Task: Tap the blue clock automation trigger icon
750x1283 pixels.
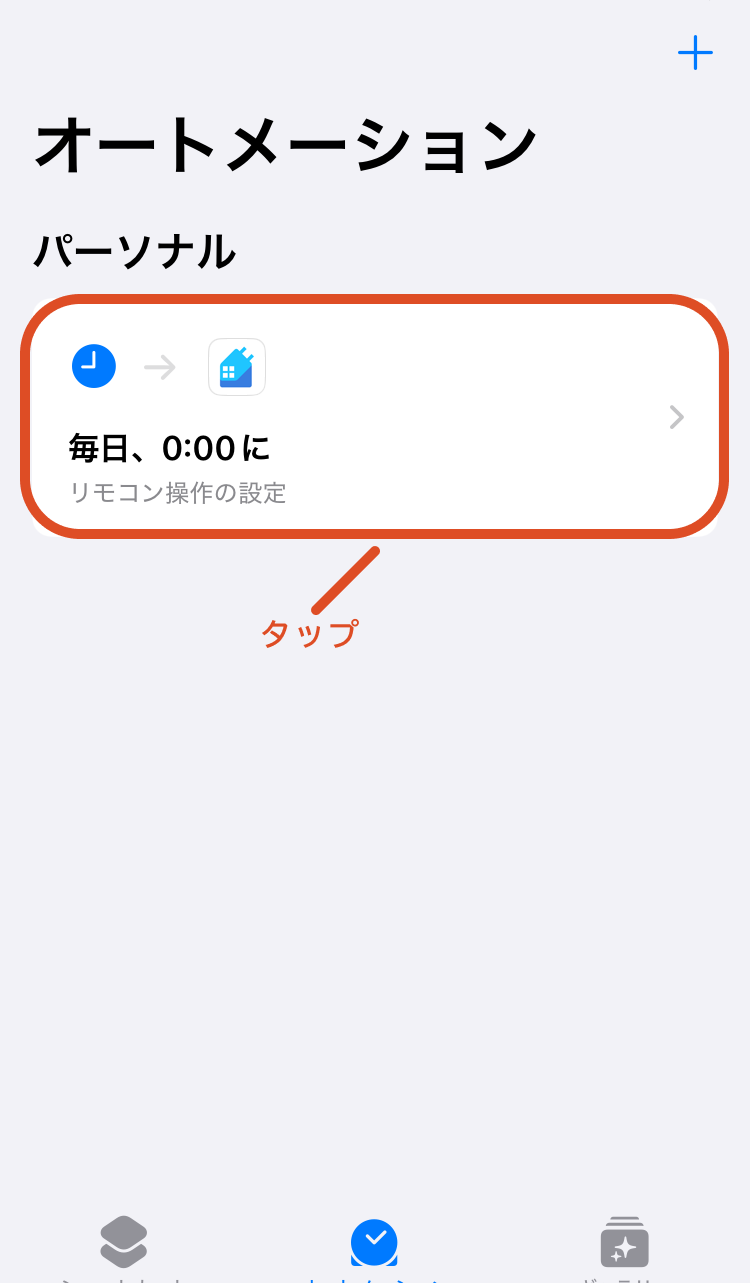Action: tap(93, 366)
